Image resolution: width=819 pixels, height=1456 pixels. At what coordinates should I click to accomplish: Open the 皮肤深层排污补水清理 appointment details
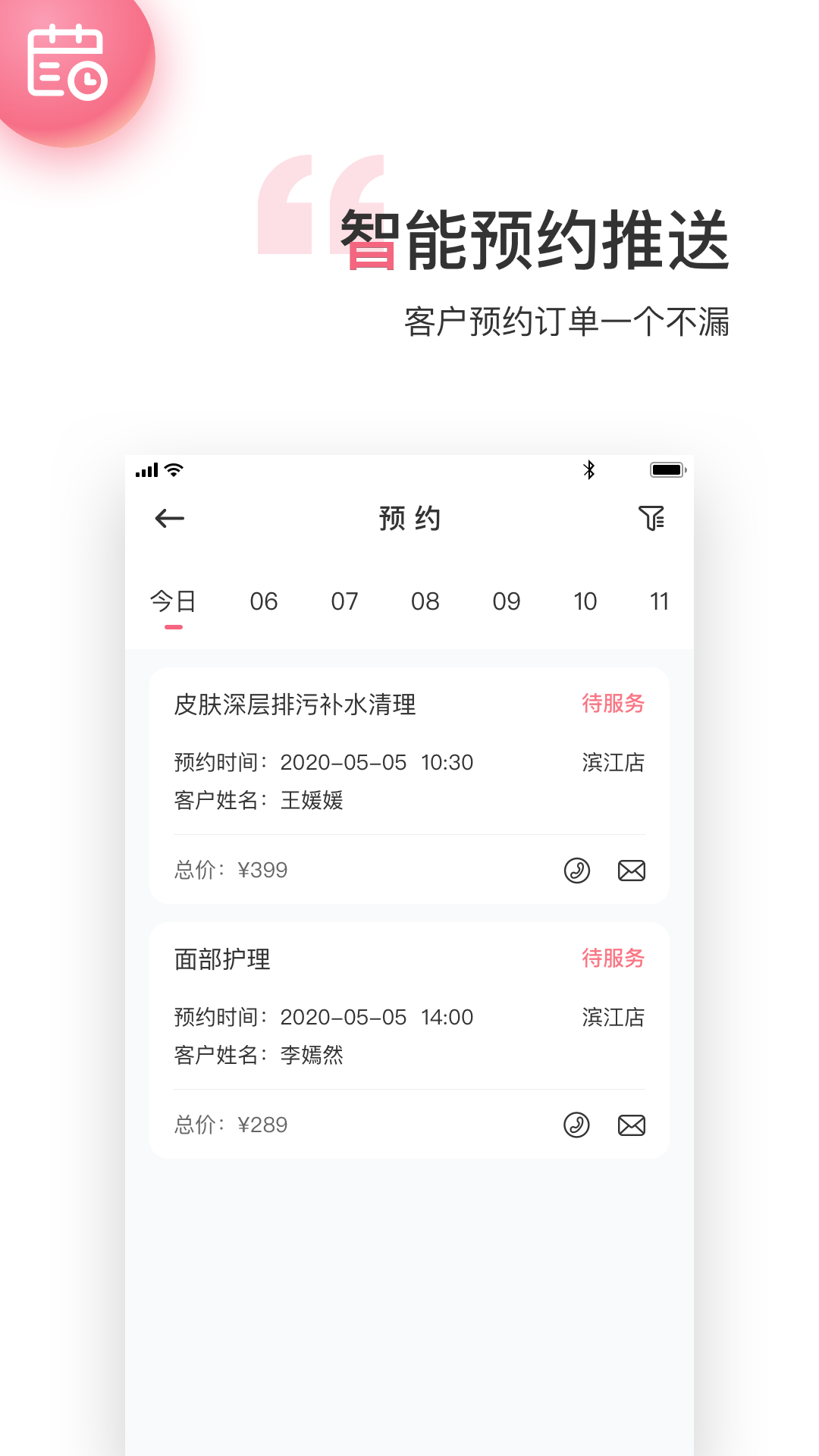click(x=296, y=704)
